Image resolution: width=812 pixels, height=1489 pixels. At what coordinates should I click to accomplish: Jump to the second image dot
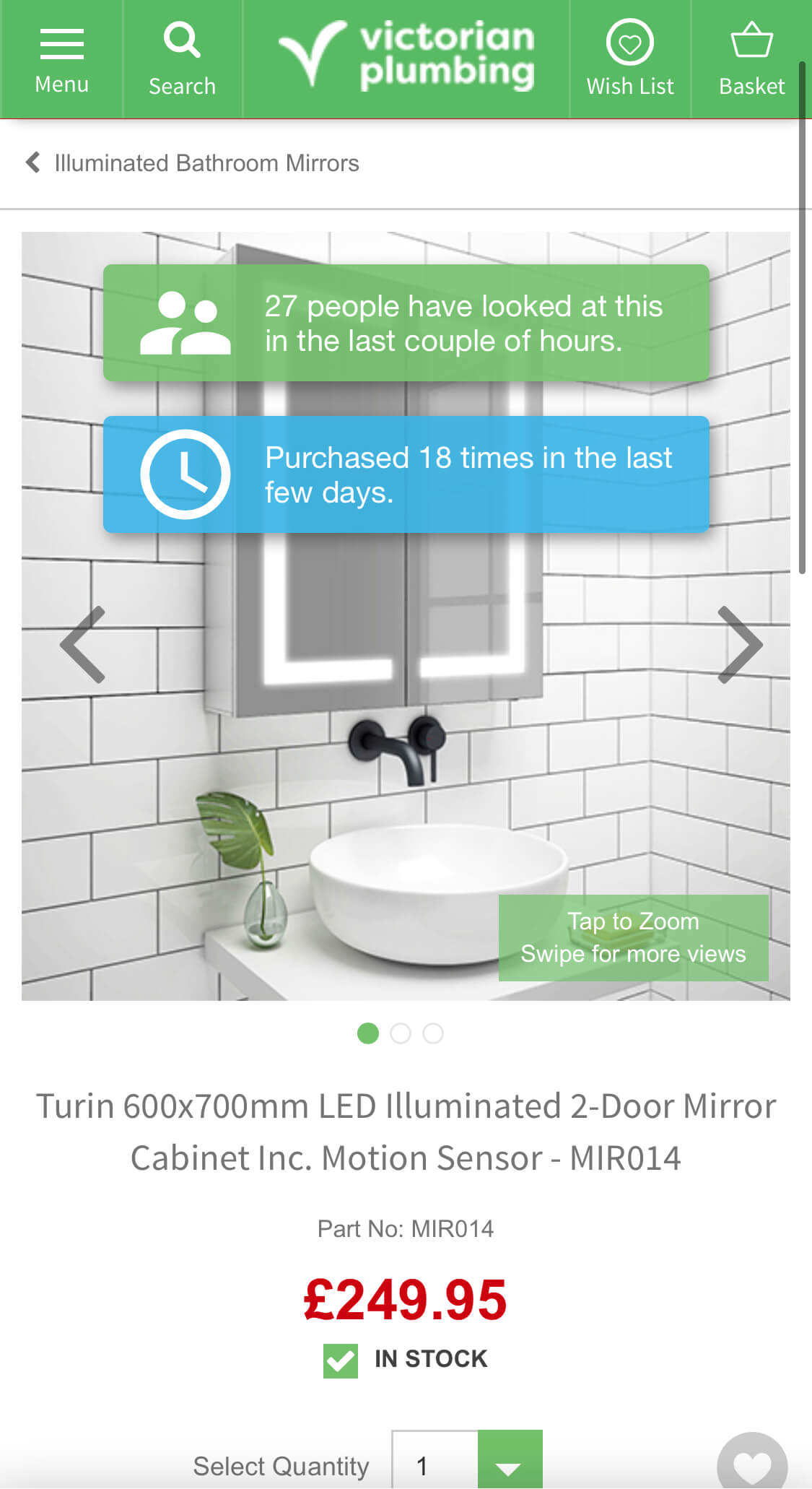coord(401,1033)
